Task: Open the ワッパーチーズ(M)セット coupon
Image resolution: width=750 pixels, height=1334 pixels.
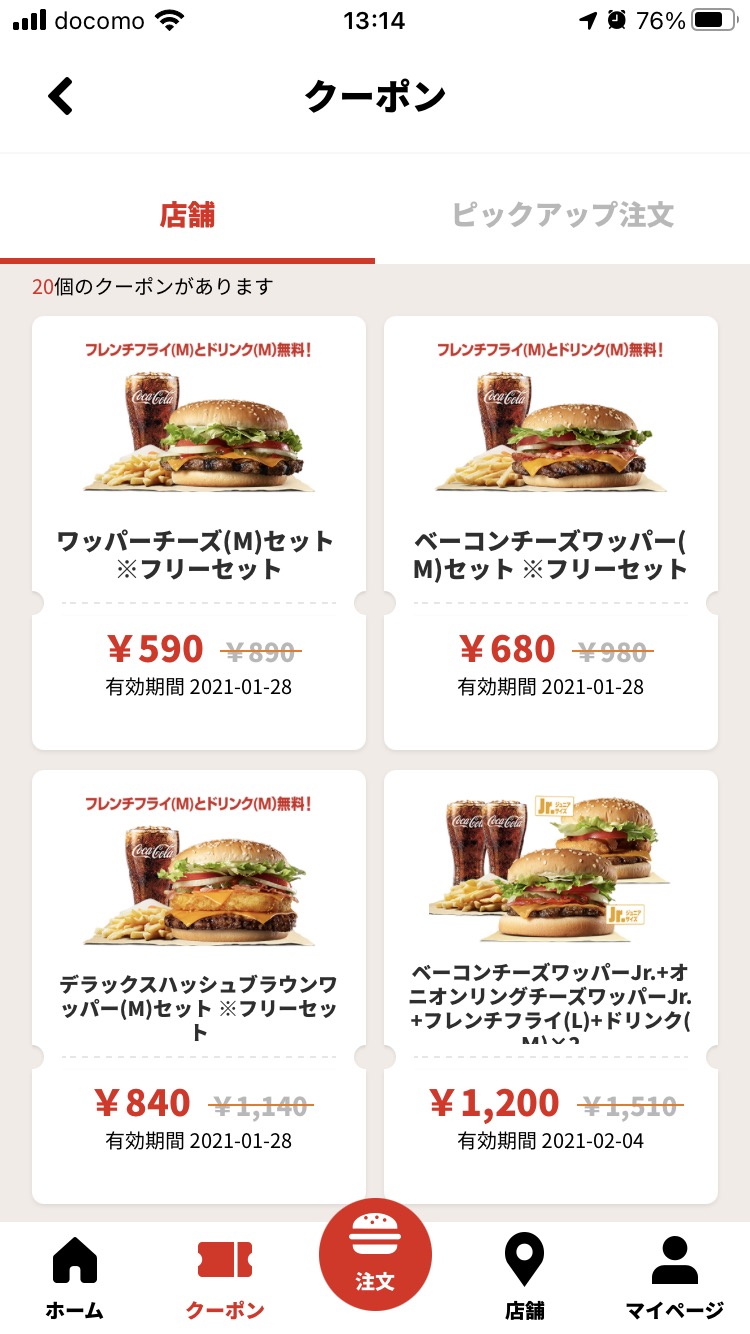Action: click(199, 532)
